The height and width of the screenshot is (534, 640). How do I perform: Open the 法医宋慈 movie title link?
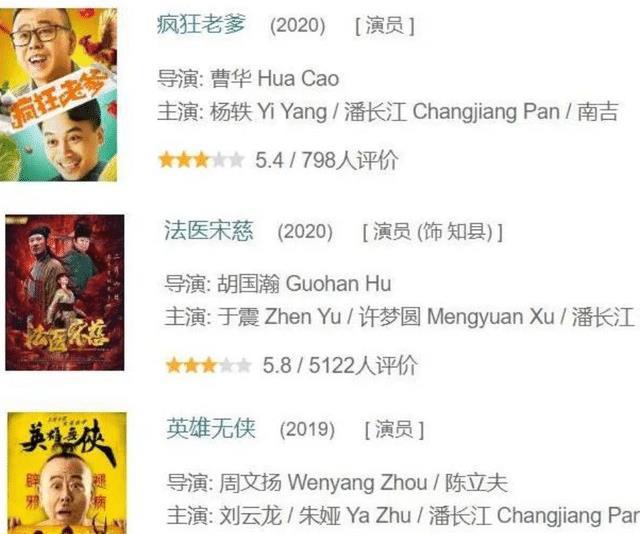(209, 232)
